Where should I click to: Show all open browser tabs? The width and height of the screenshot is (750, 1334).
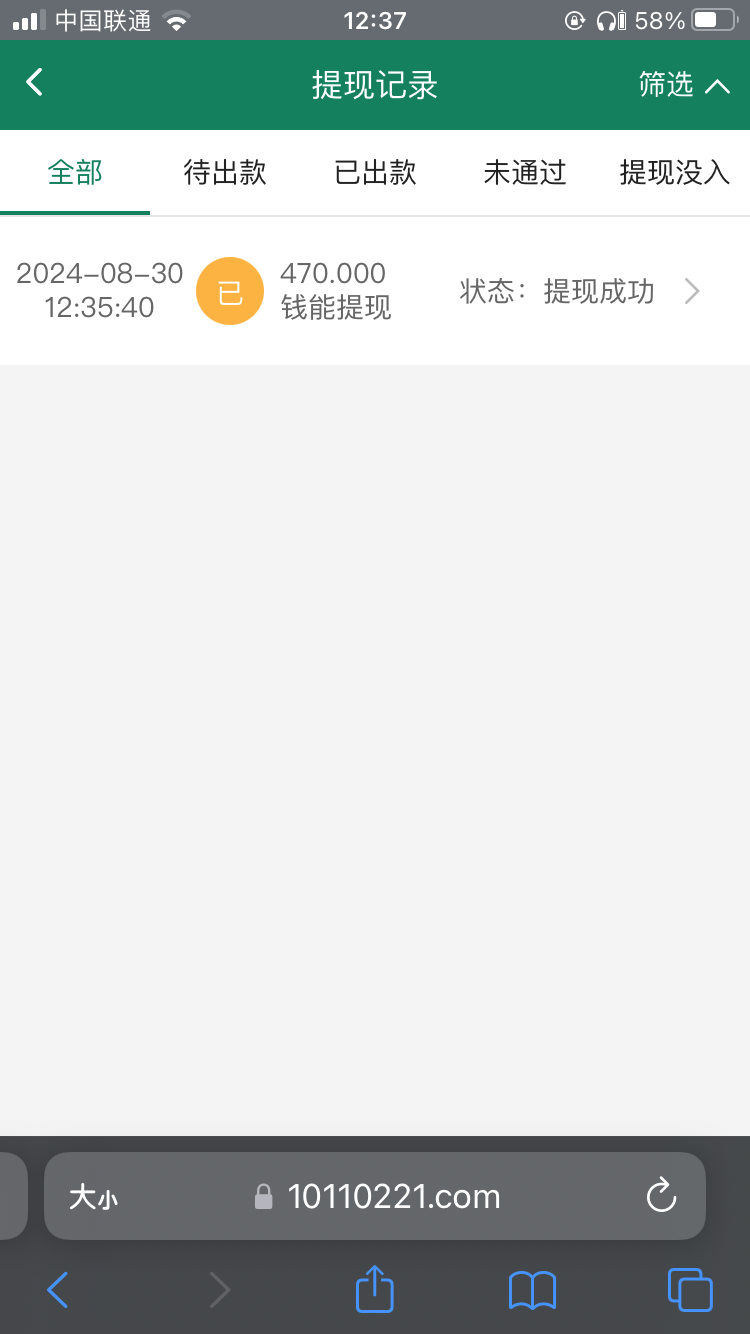pos(689,1290)
